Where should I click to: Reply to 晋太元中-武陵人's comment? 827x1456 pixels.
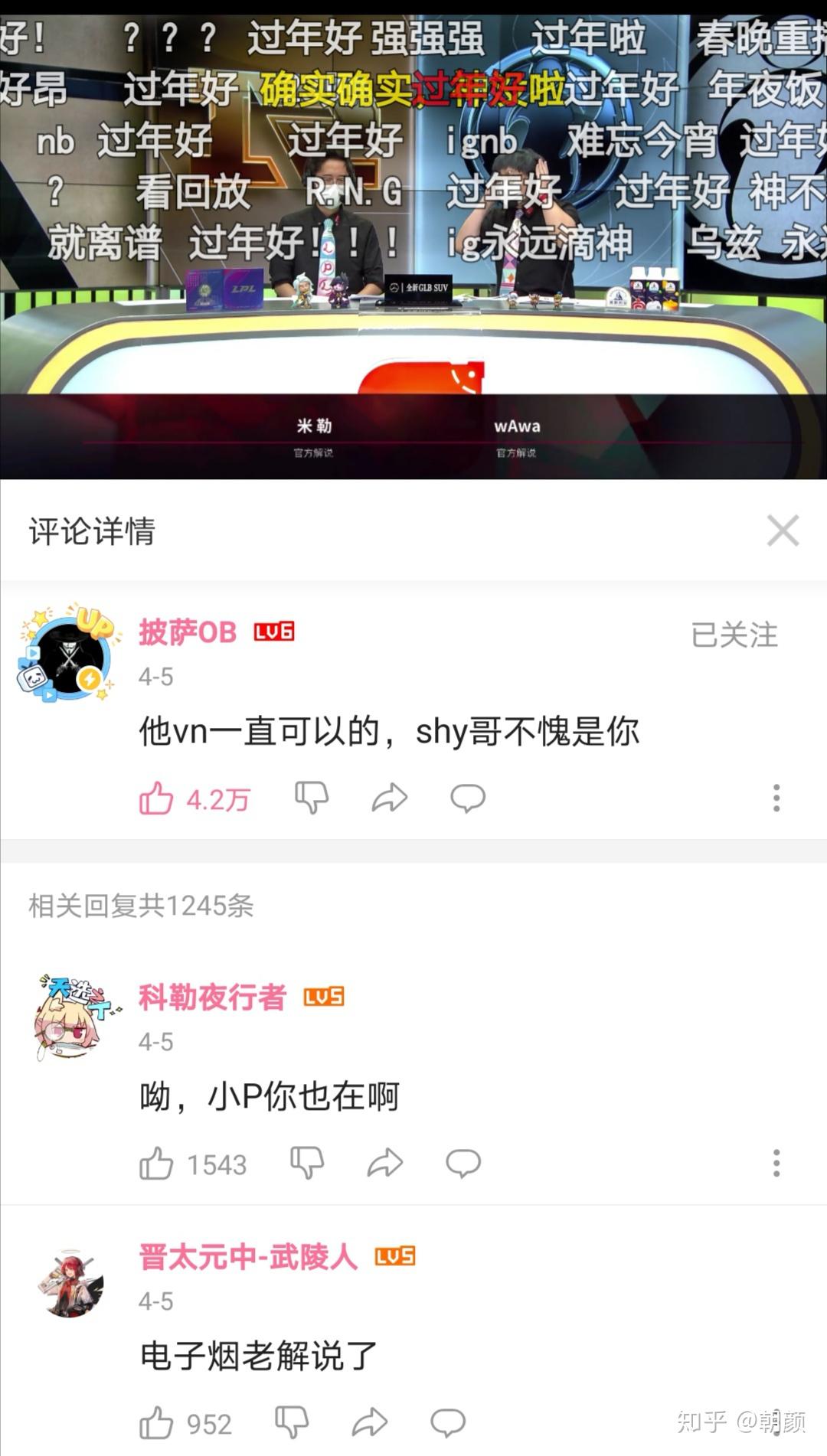[x=448, y=1423]
